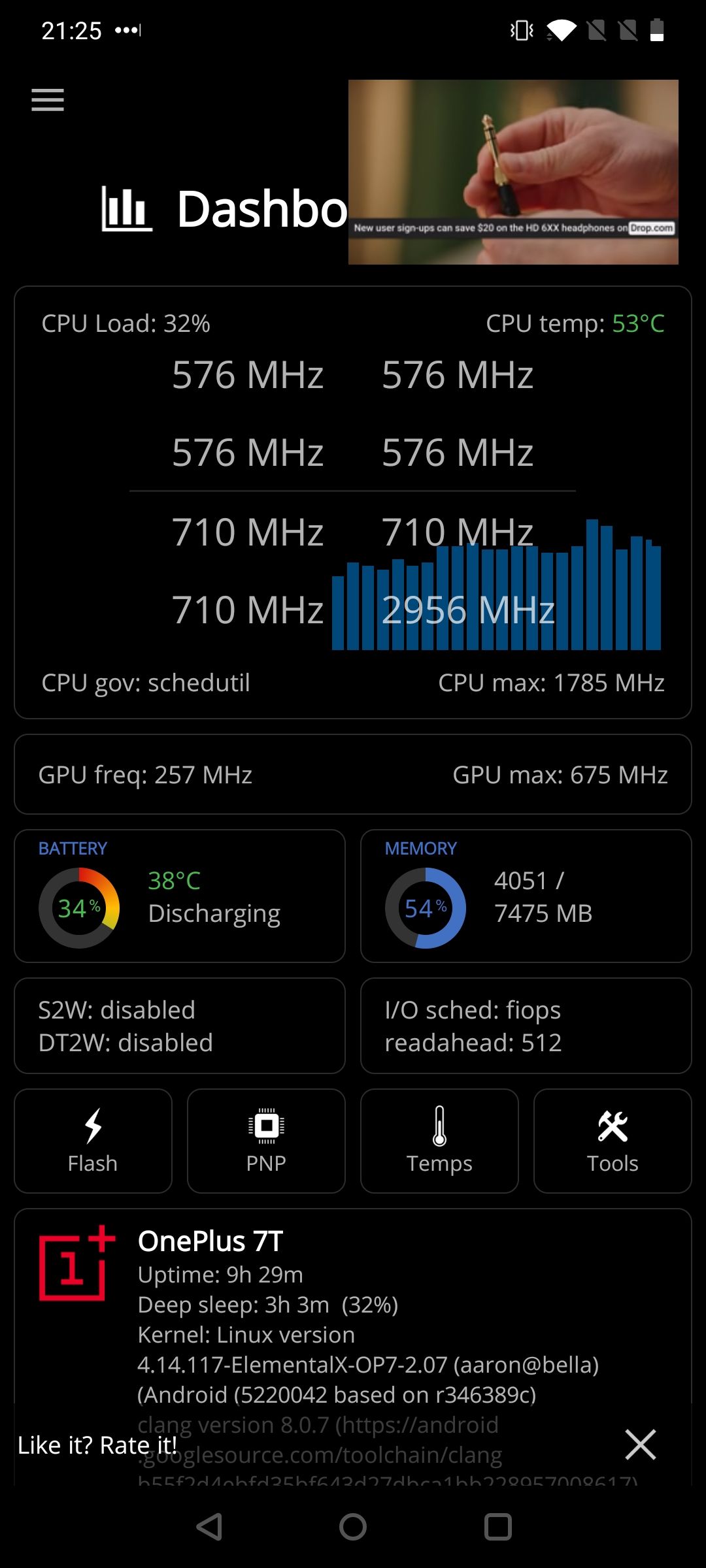Open the Tools section
706x1568 pixels.
(613, 1141)
